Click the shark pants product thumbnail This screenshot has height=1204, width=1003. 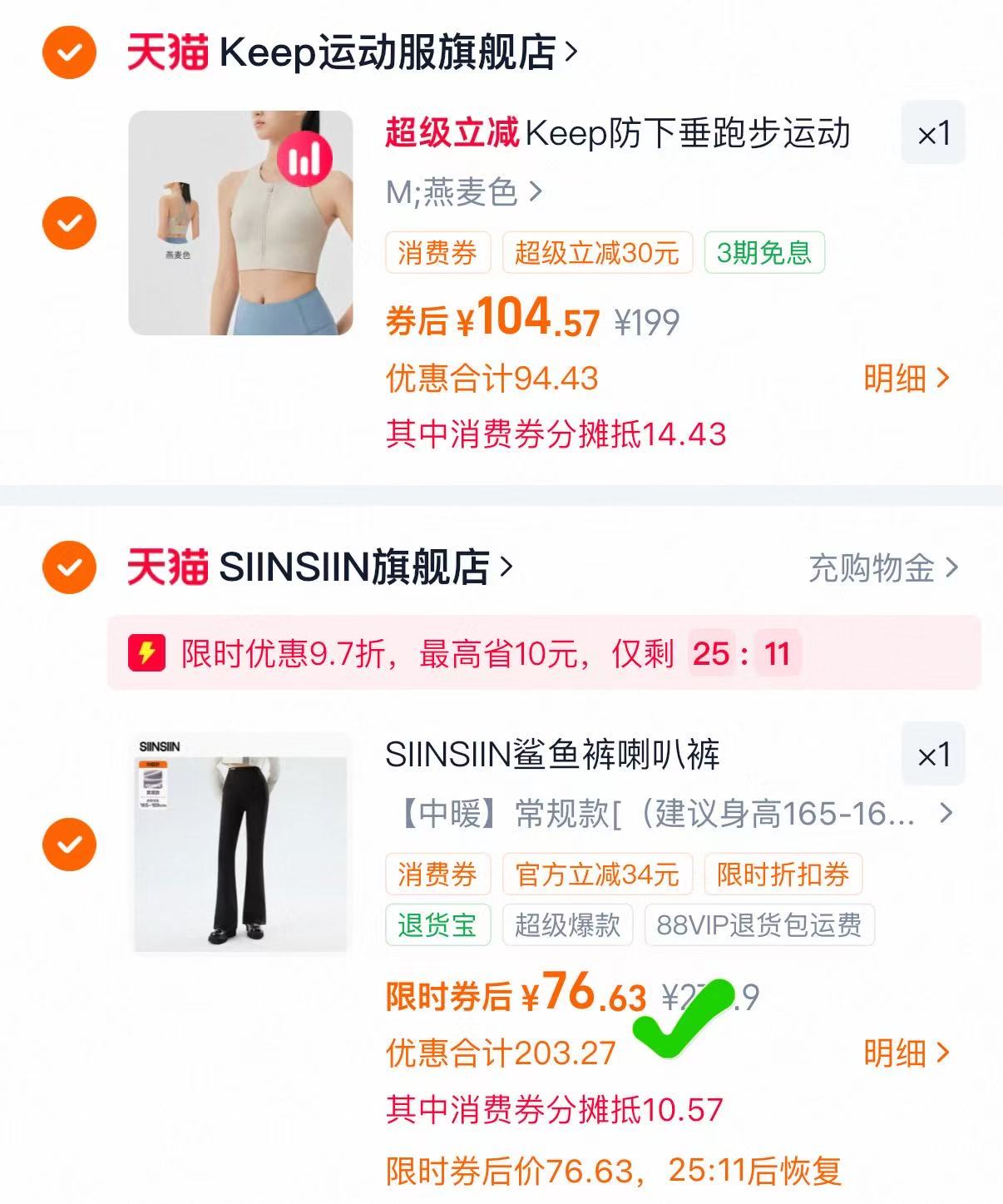click(x=240, y=841)
